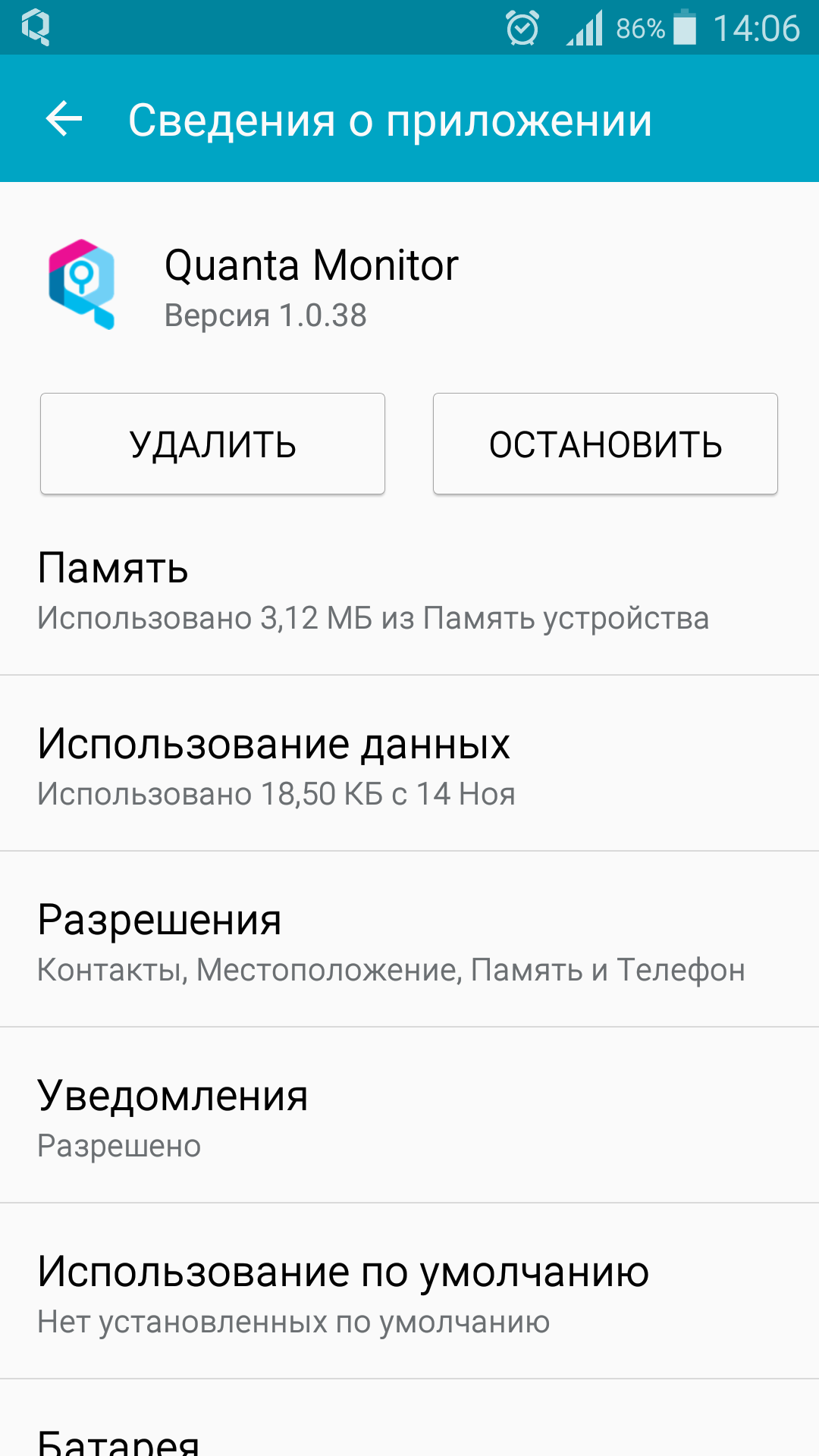Stop the app with ОСТАНОВИТЬ
Viewport: 819px width, 1456px height.
point(605,444)
